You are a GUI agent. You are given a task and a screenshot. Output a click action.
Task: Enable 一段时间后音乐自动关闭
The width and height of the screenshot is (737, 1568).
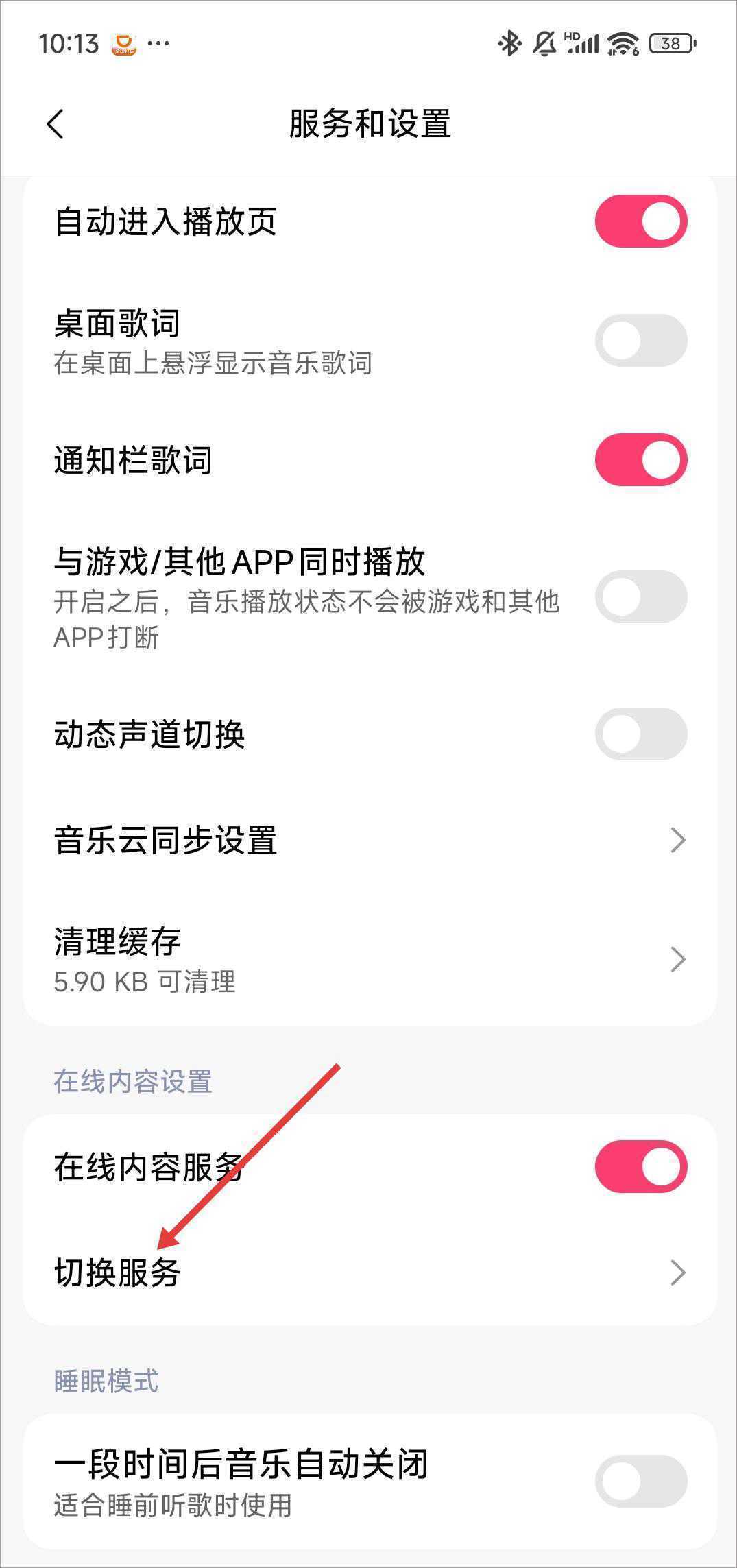pos(640,1481)
